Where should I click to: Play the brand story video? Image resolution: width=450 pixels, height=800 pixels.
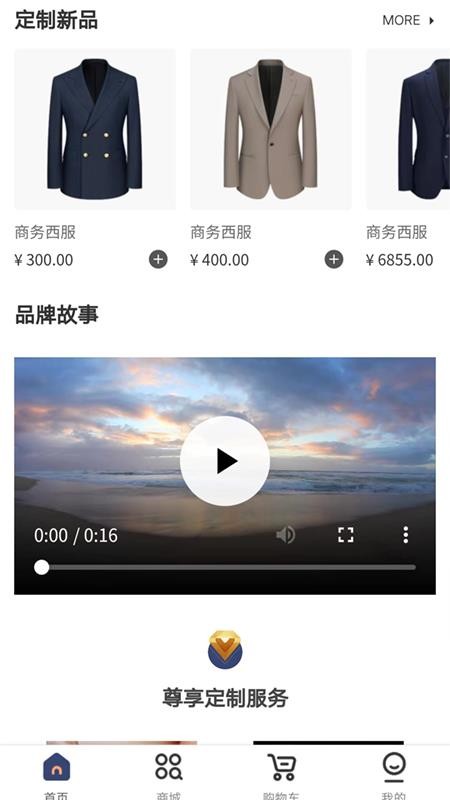224,461
